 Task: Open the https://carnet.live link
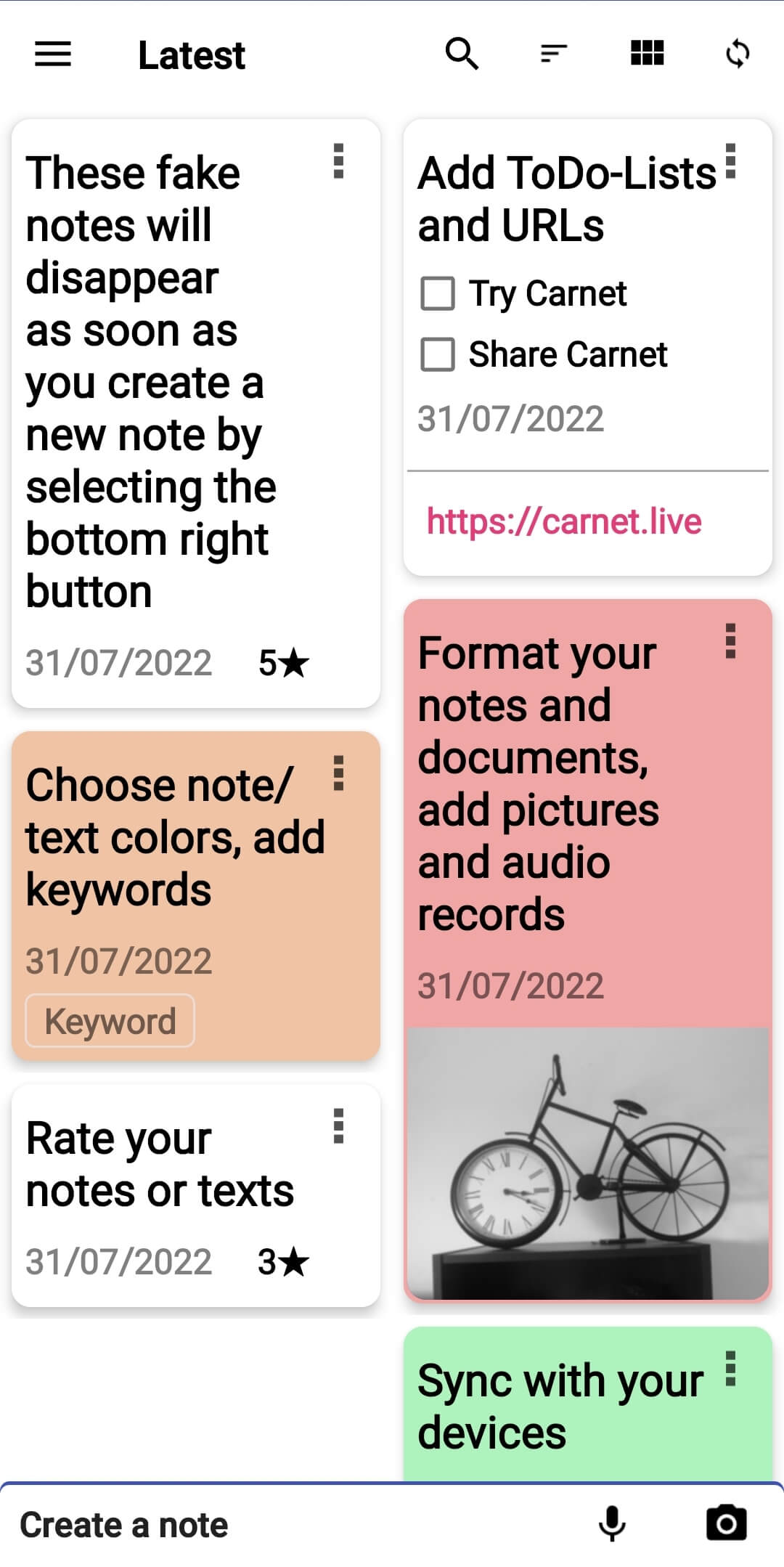(564, 521)
